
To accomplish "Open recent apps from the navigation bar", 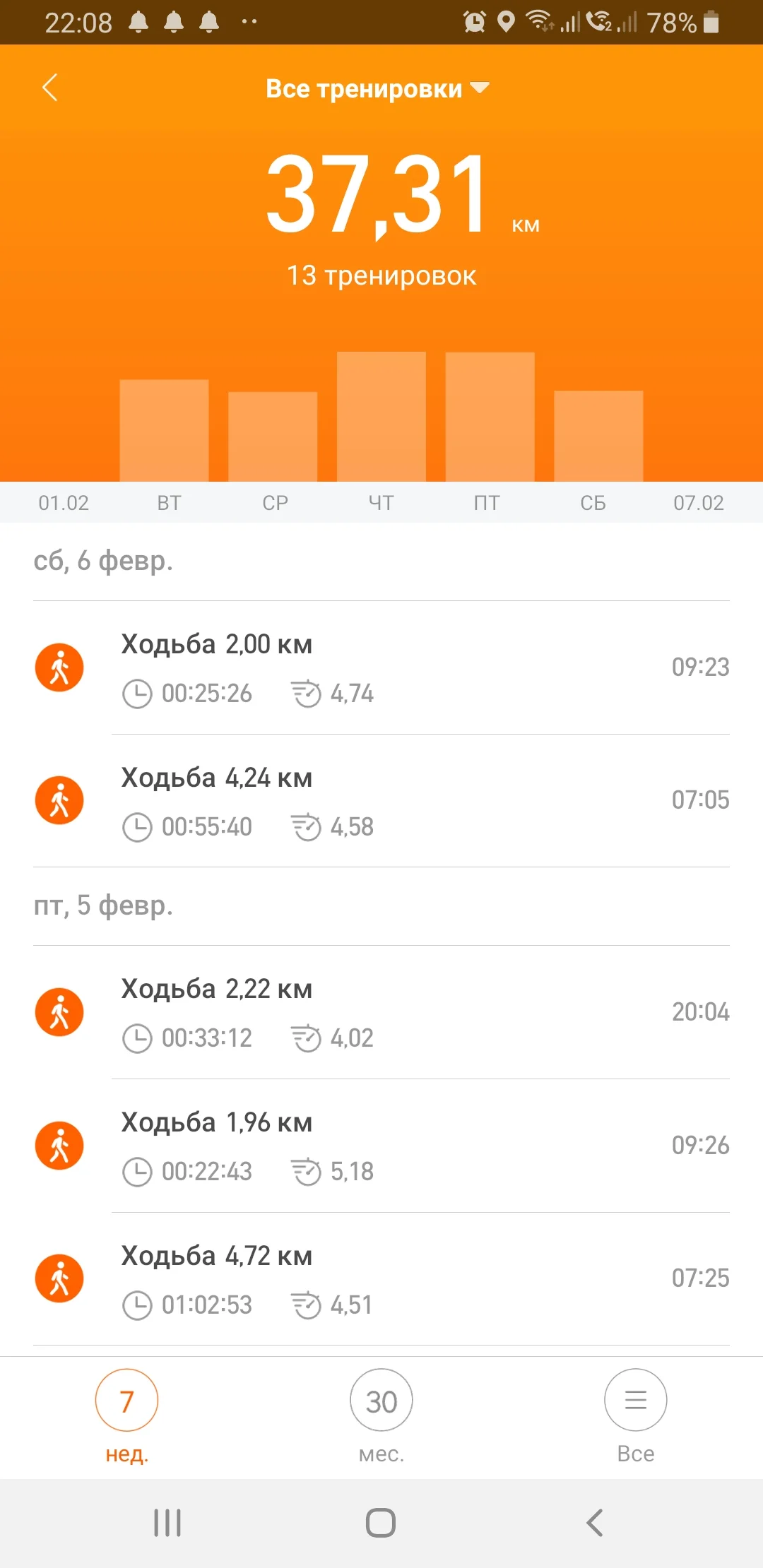I will (x=167, y=1523).
